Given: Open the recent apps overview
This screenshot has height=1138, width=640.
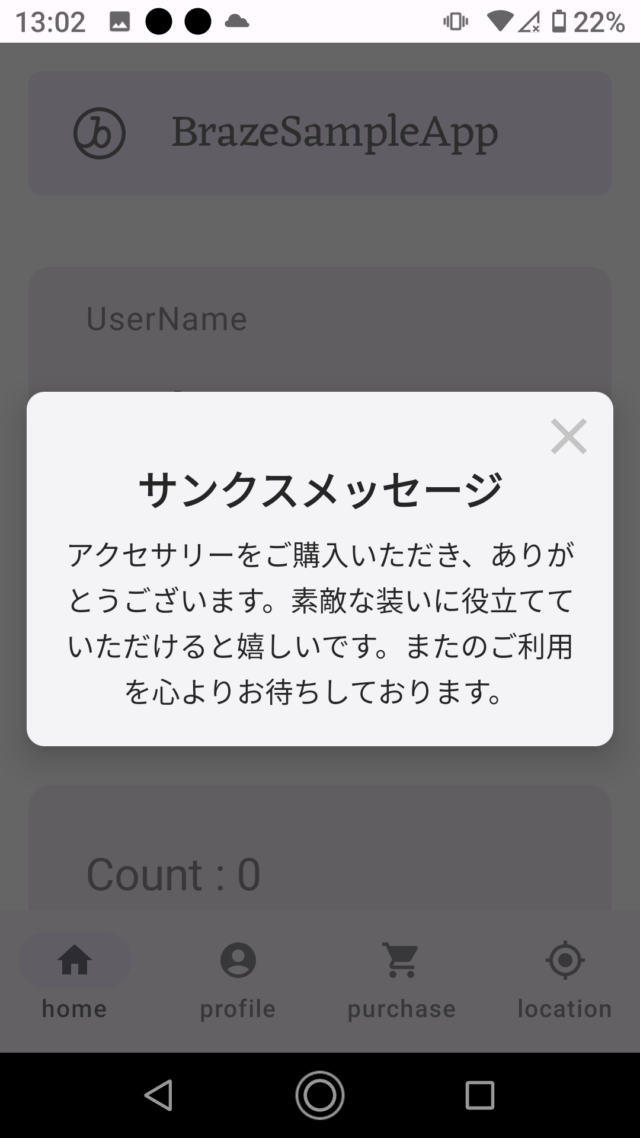Looking at the screenshot, I should [480, 1095].
